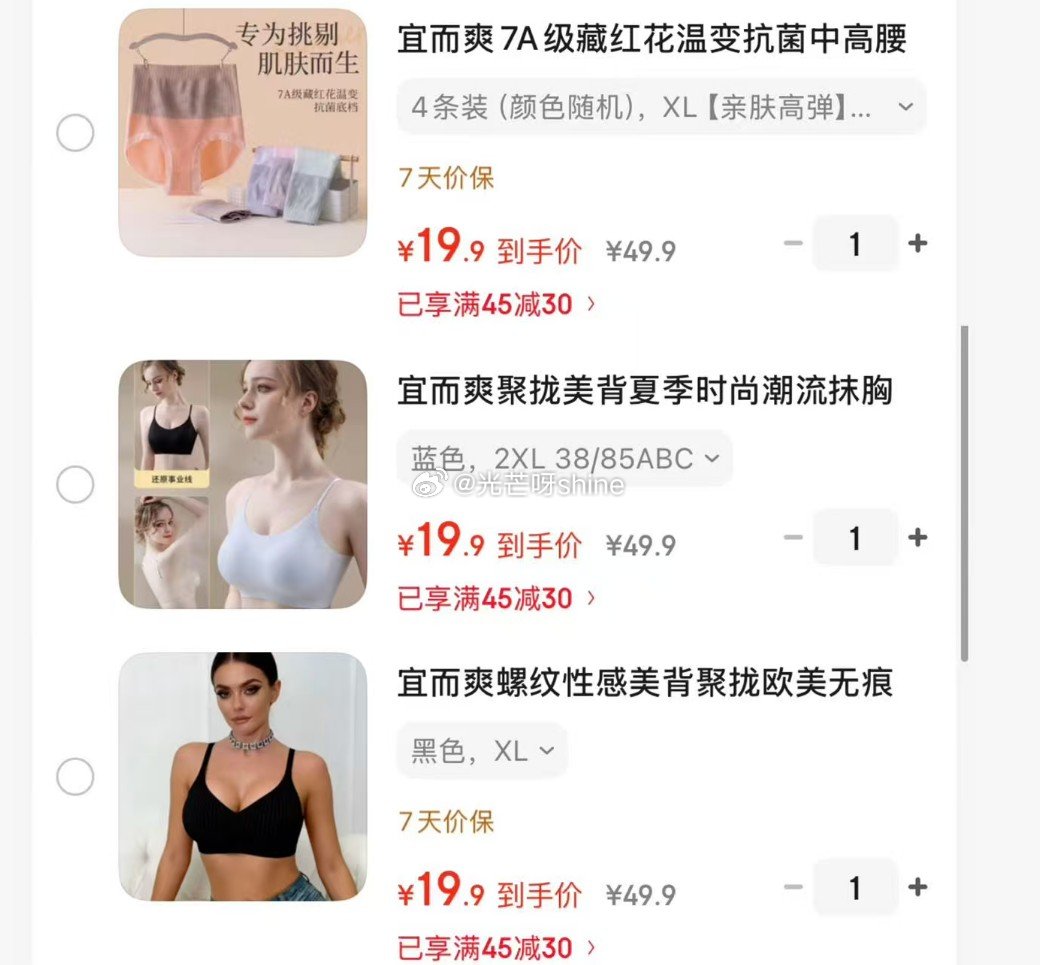Add one more 聚拢美背夏季 抹胸
The width and height of the screenshot is (1040, 965).
[x=917, y=538]
